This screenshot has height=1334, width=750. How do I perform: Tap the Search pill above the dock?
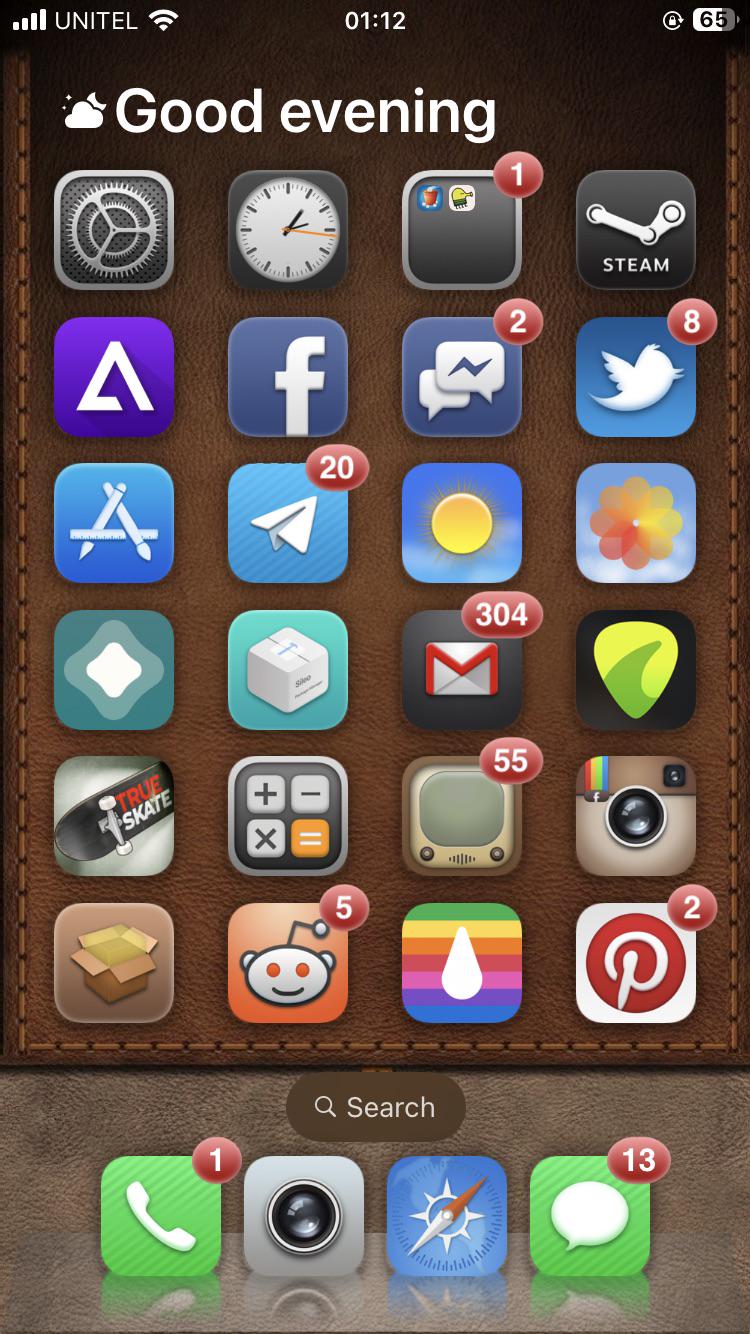point(375,1107)
